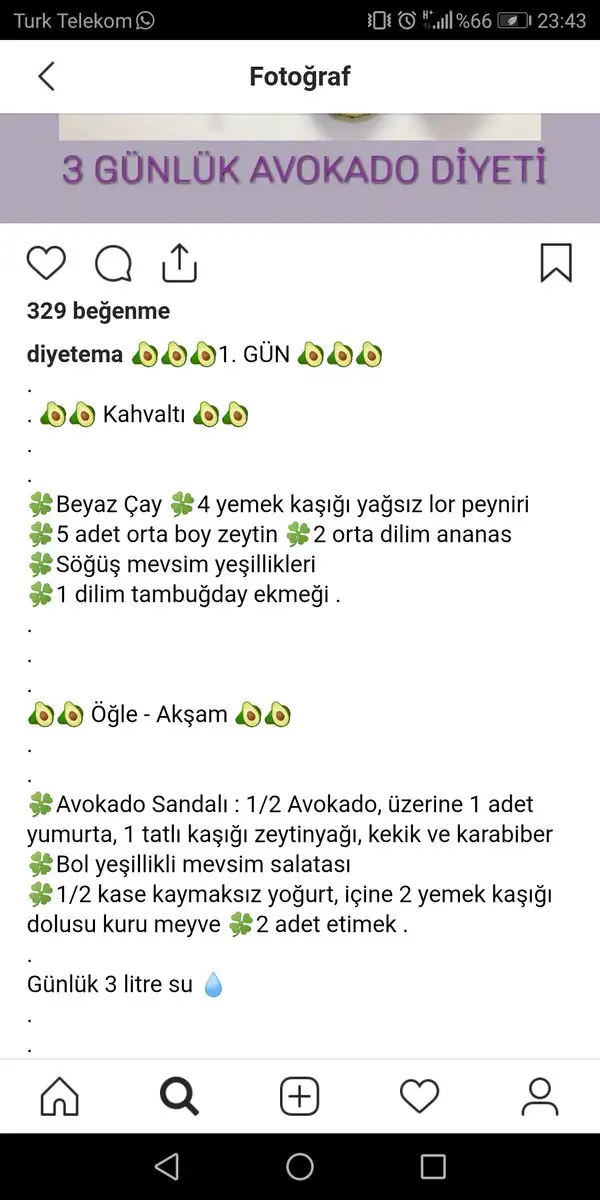Like the avocado diet post

pos(46,263)
